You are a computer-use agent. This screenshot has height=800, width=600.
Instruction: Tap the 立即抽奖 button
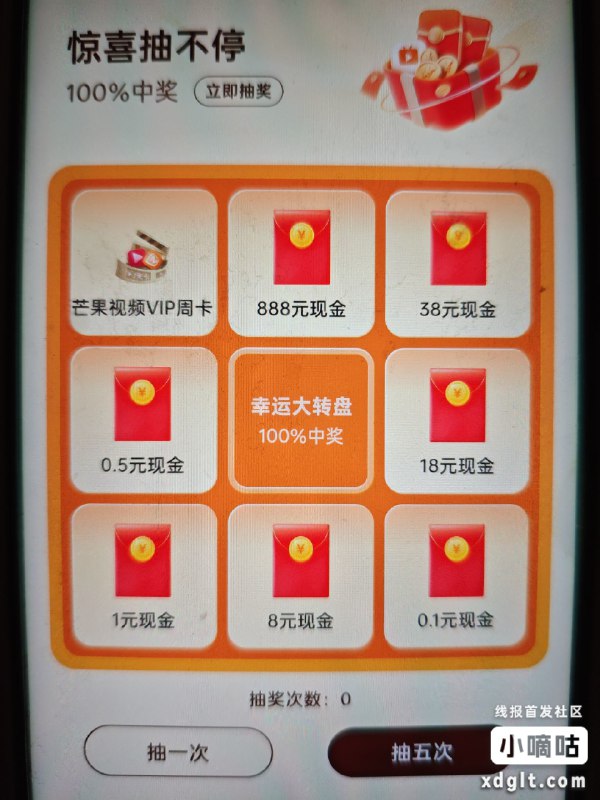(238, 92)
